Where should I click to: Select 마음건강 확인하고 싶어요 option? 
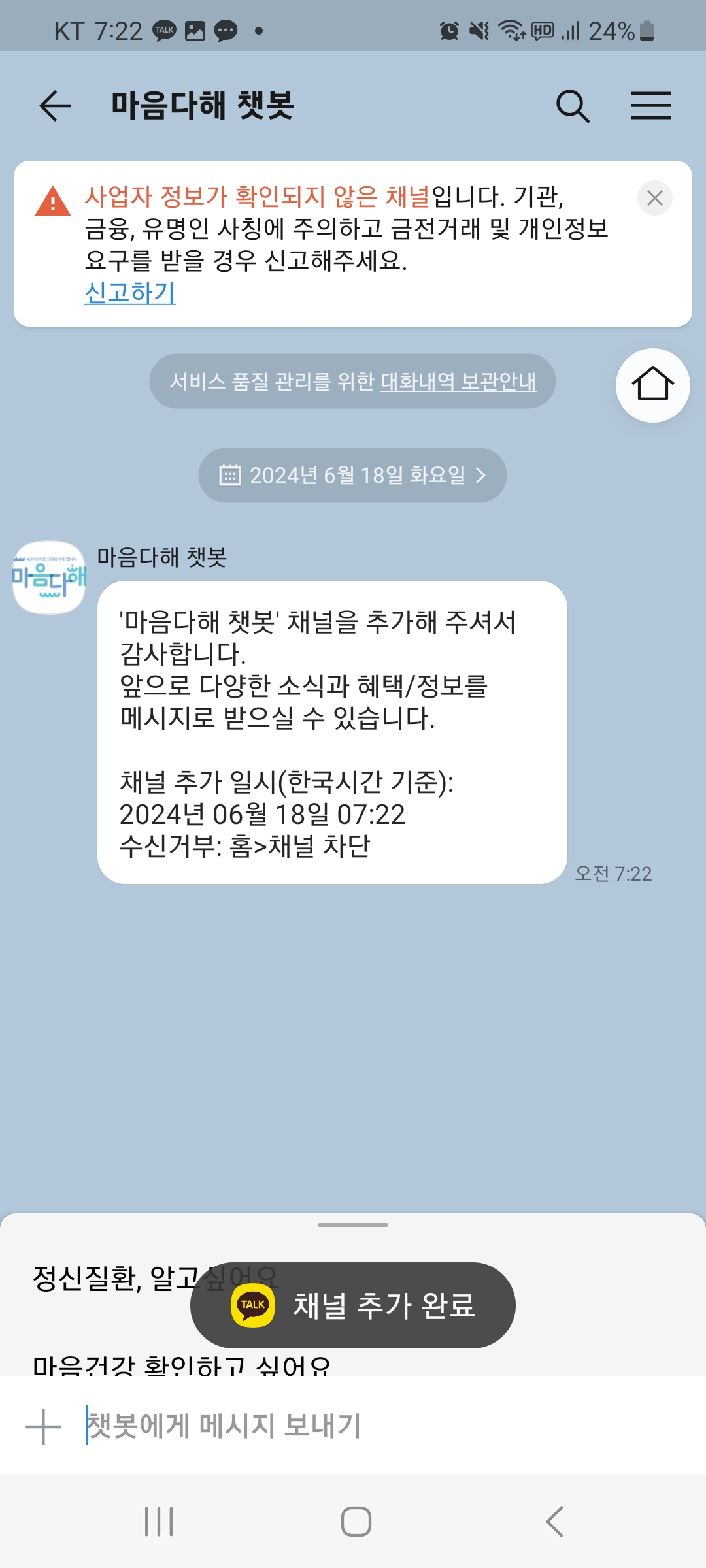183,1365
